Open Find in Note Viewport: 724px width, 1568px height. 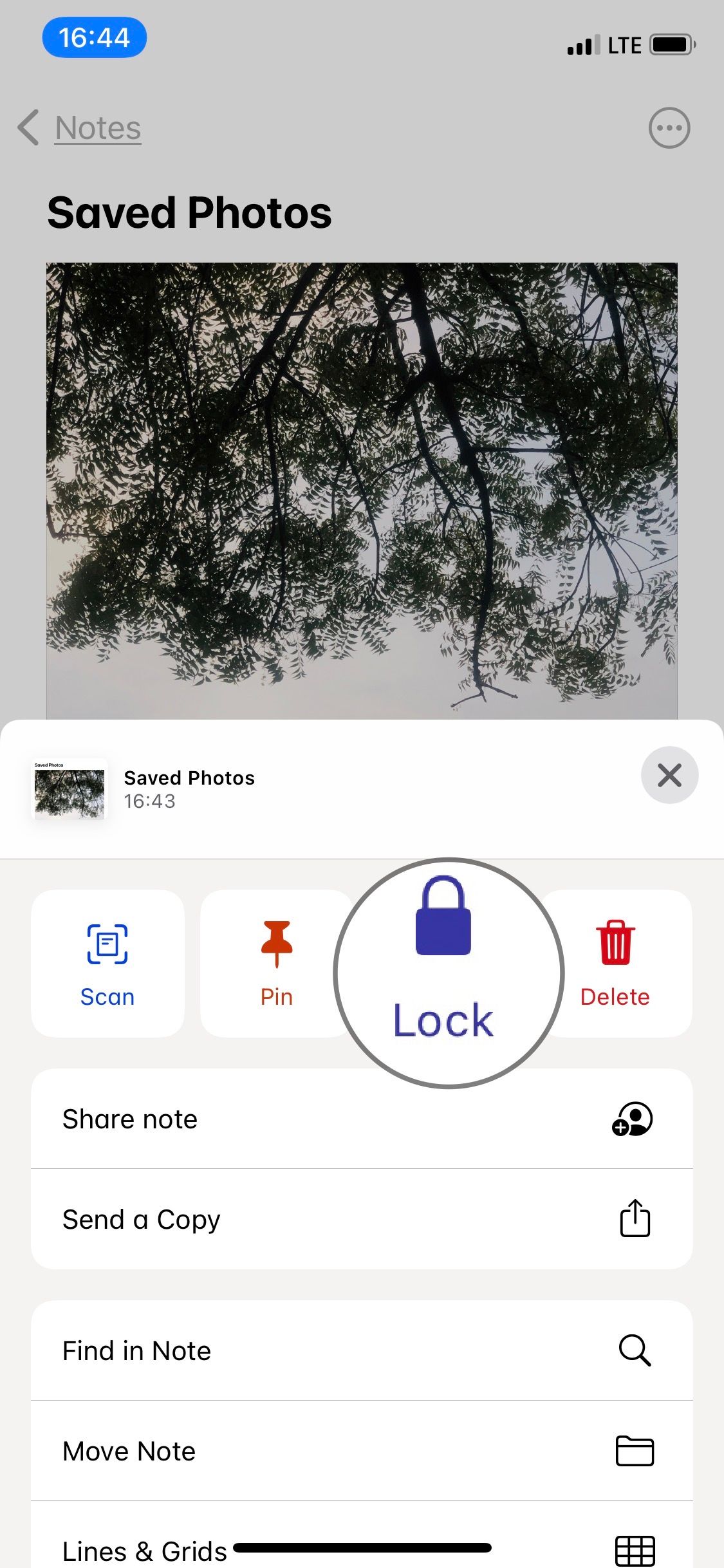pos(362,1350)
